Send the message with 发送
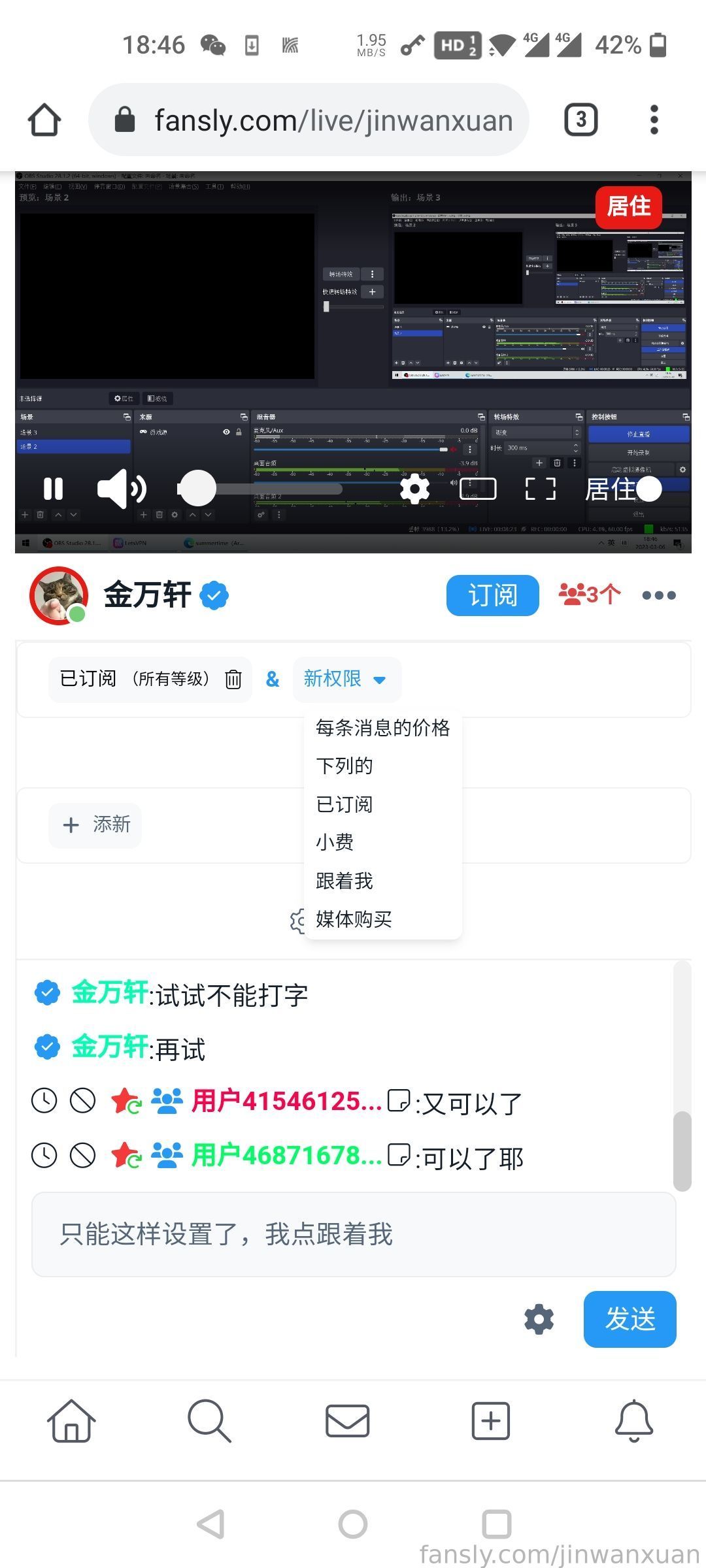Viewport: 706px width, 1568px height. [x=630, y=1319]
